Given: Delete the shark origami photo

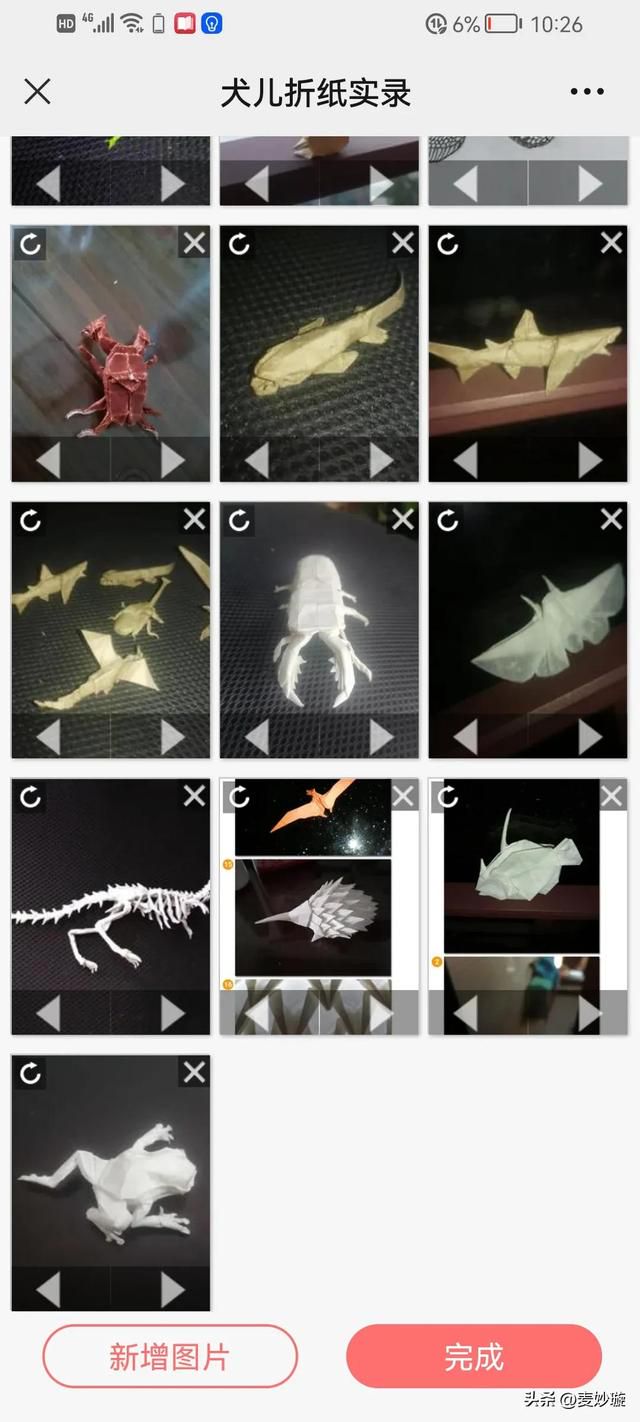Looking at the screenshot, I should 611,242.
